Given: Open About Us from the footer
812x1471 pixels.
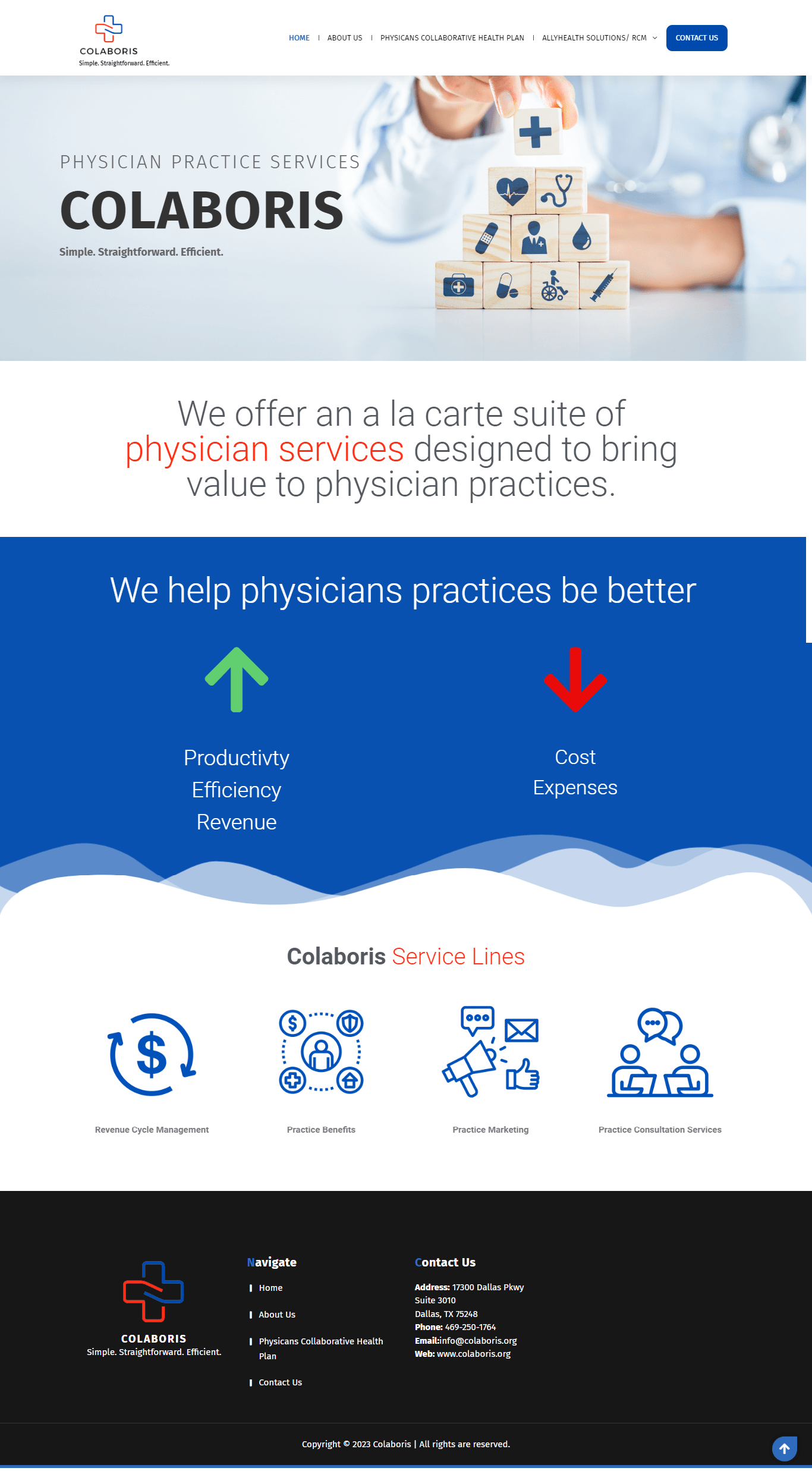Looking at the screenshot, I should 277,1315.
